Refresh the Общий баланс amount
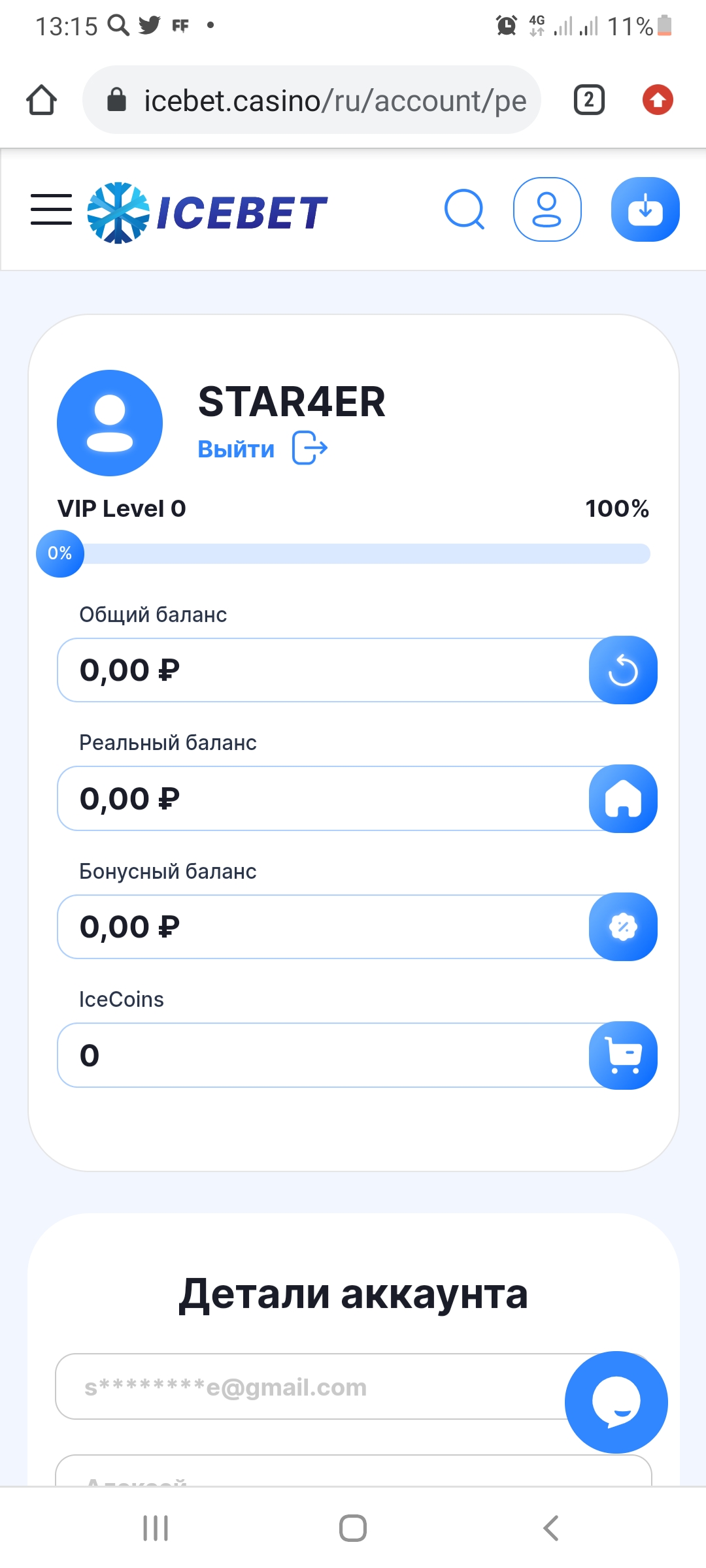706x1568 pixels. point(623,670)
